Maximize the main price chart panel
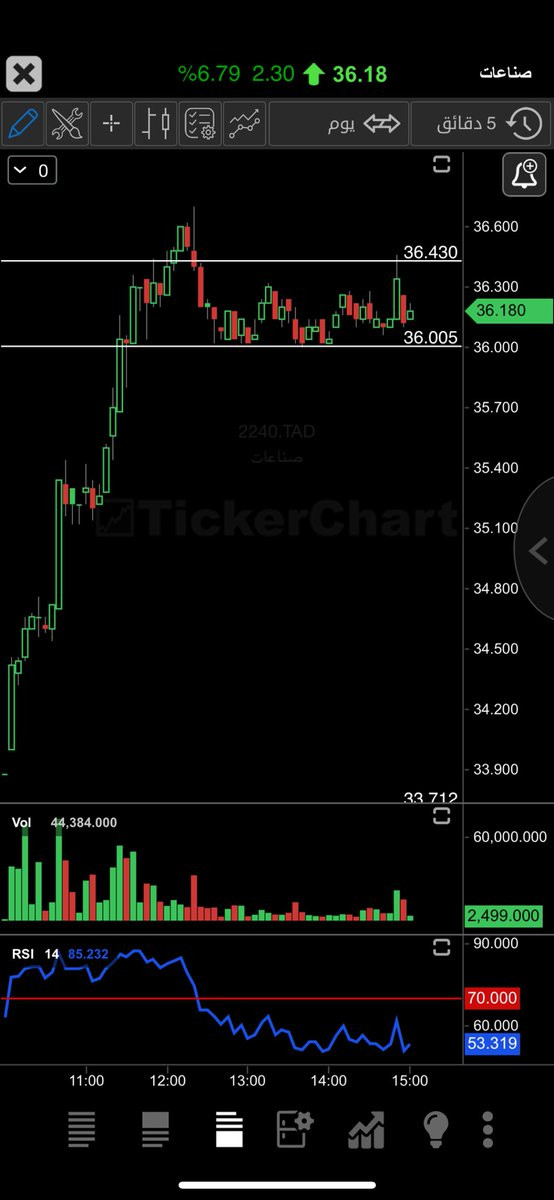Image resolution: width=554 pixels, height=1200 pixels. [x=442, y=166]
